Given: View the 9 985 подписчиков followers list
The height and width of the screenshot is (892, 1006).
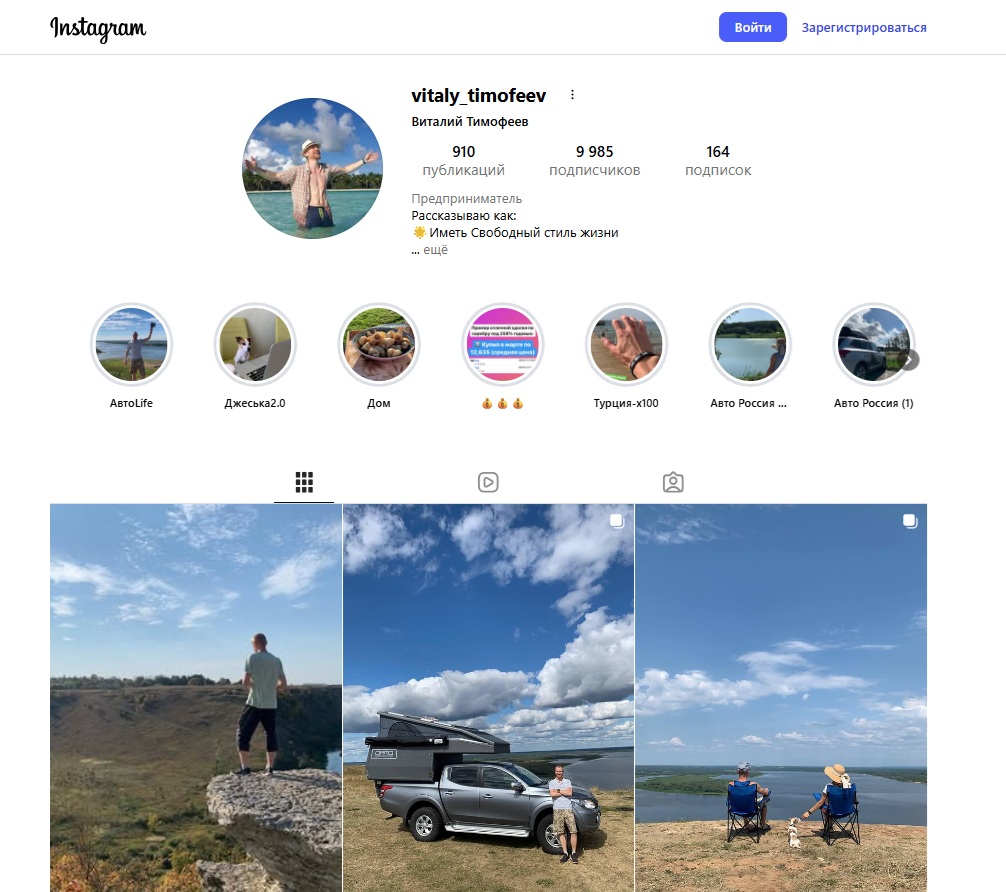Looking at the screenshot, I should [x=594, y=160].
